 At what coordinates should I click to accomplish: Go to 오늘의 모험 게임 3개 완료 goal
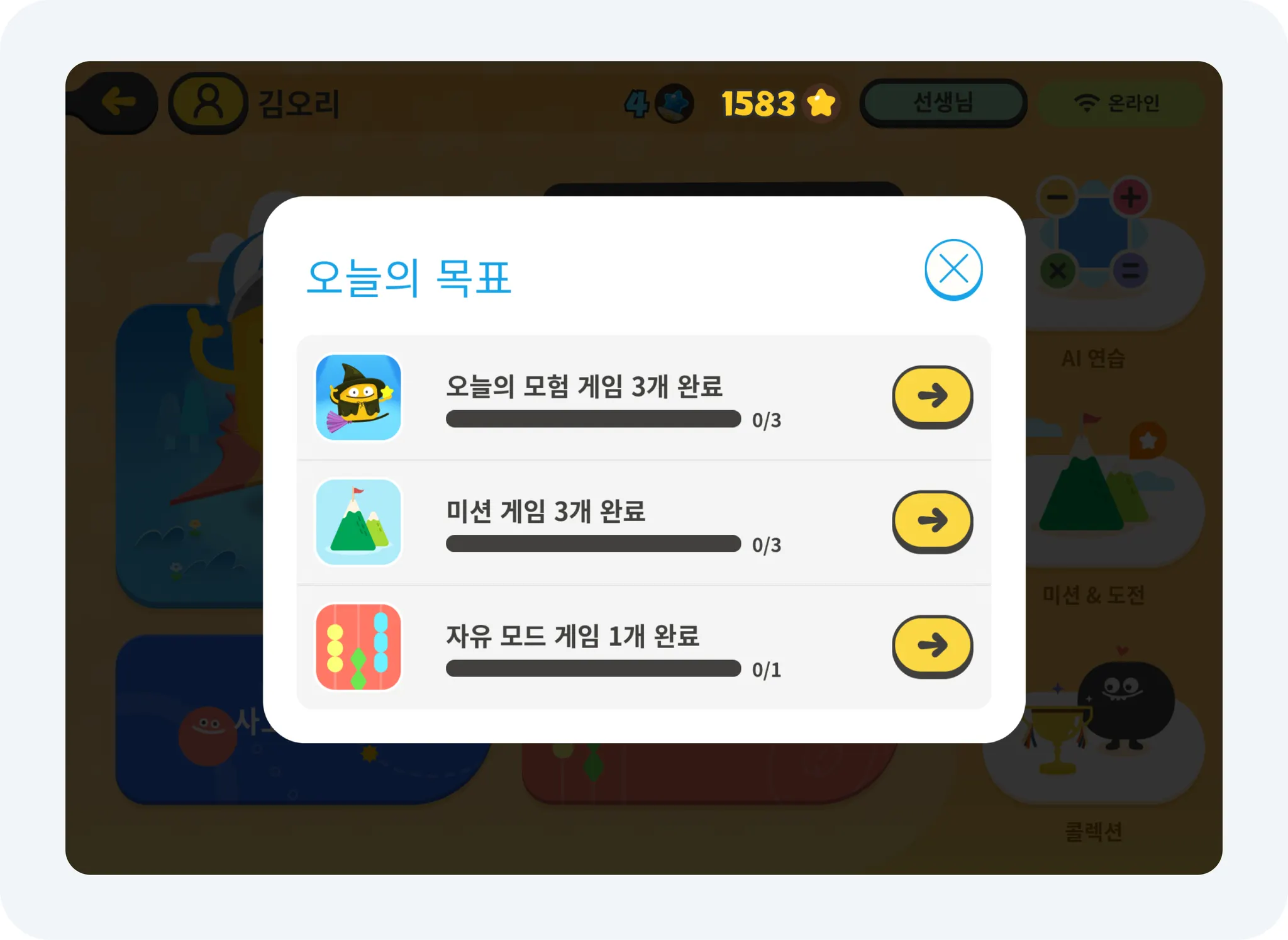tap(932, 396)
